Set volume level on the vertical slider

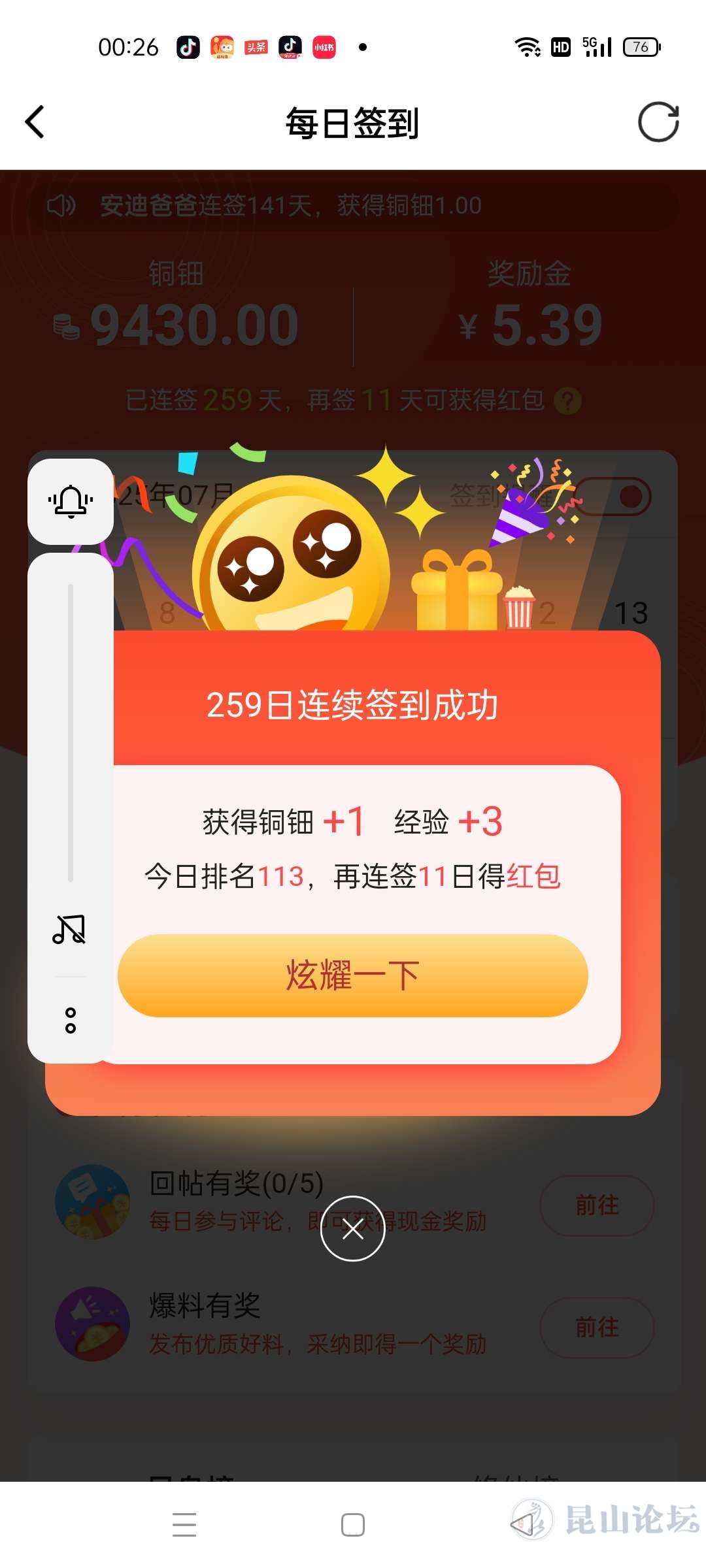(71, 732)
